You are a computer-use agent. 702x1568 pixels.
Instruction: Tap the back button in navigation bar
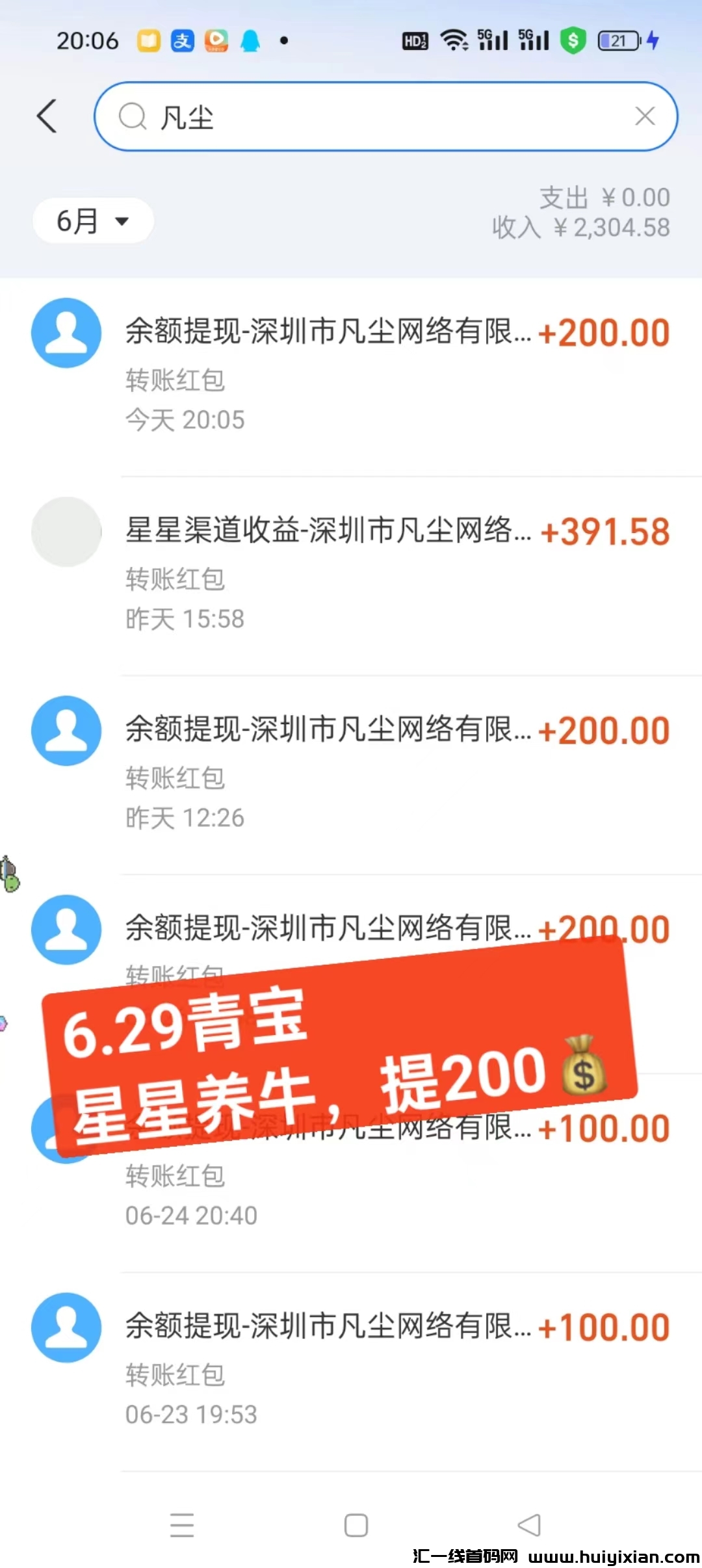tap(528, 1524)
